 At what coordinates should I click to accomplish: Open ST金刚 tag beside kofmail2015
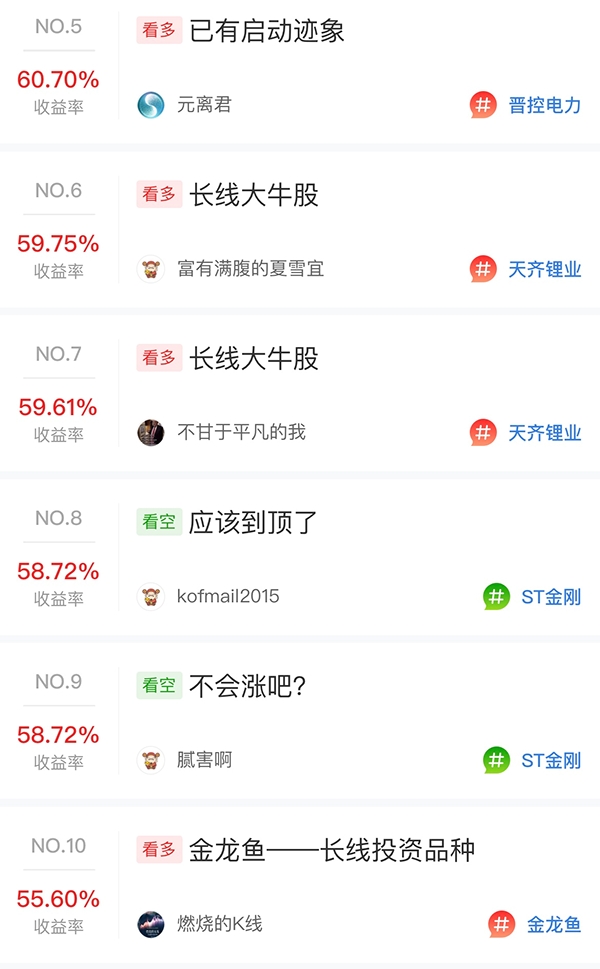[532, 596]
